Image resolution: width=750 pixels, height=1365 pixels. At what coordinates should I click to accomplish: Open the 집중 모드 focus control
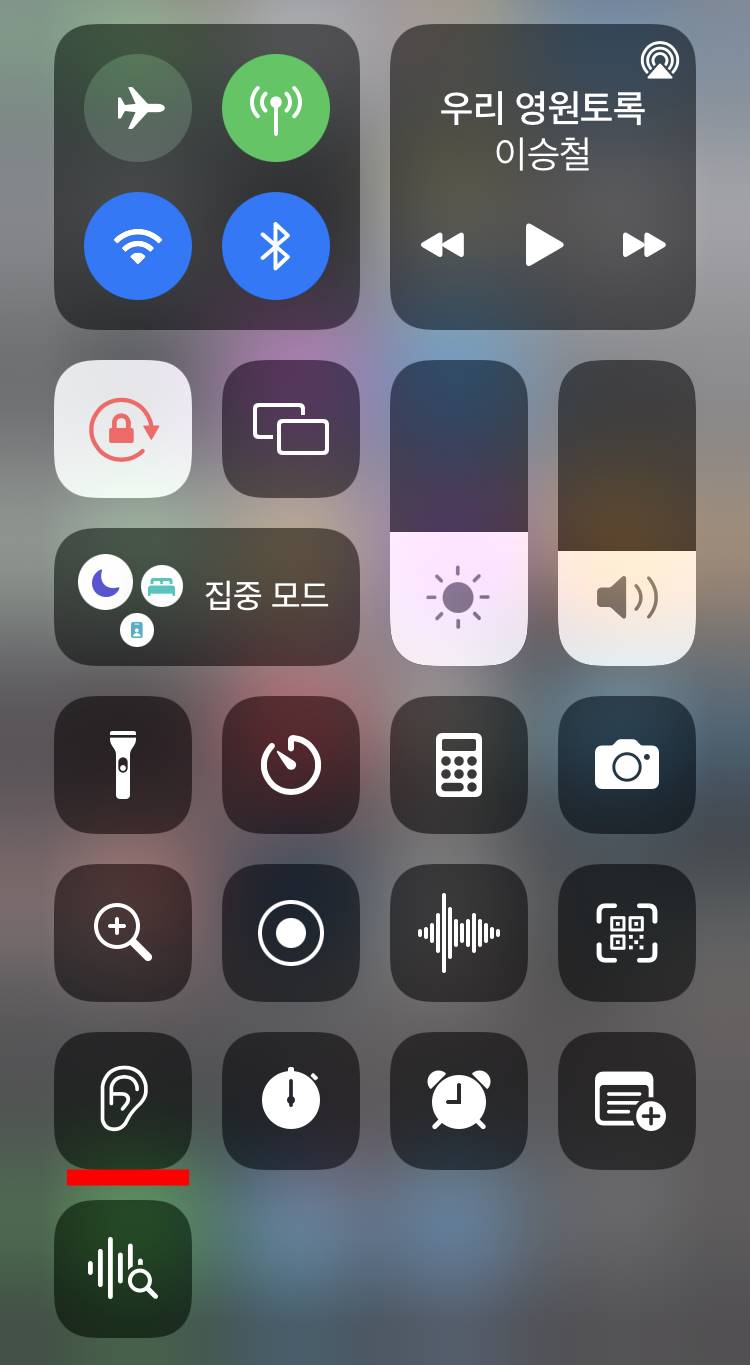coord(207,597)
